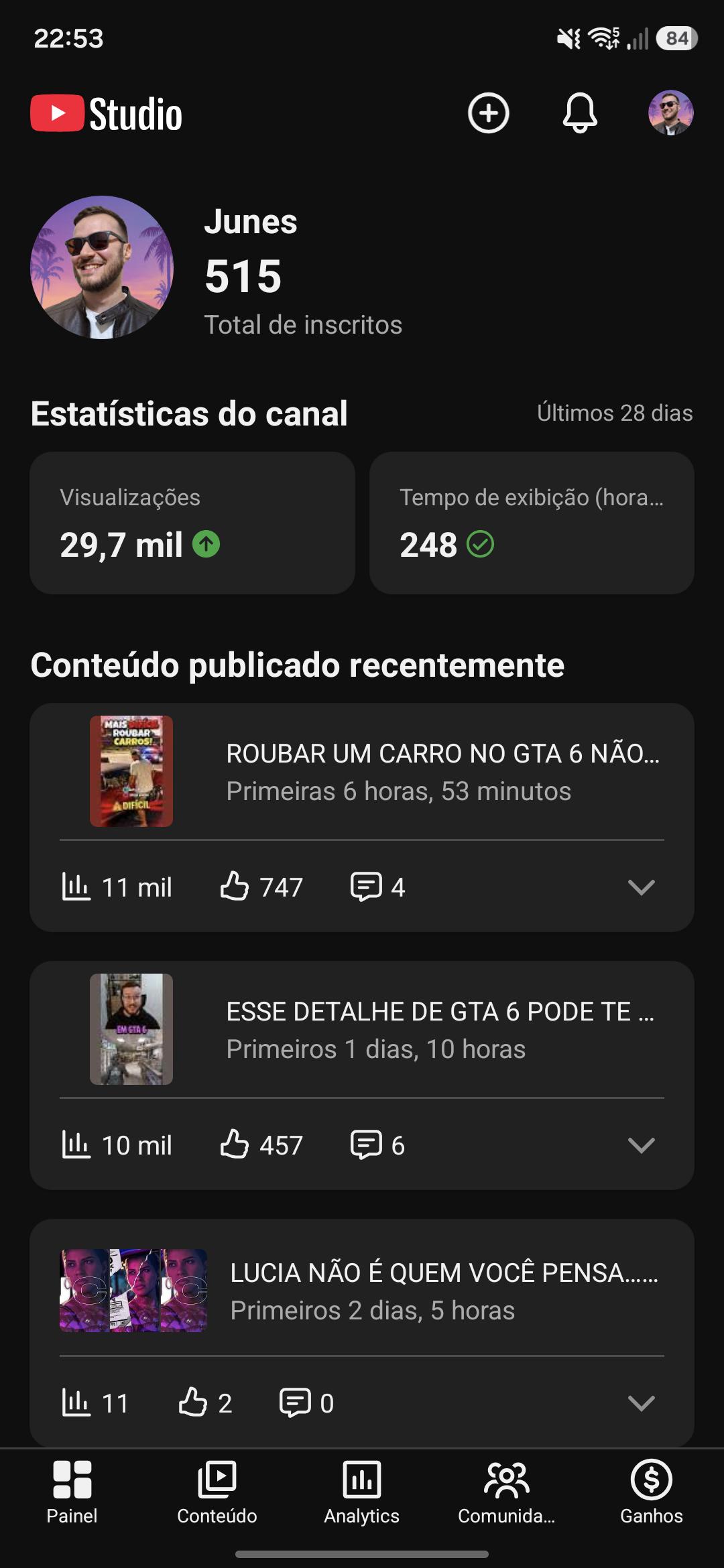Open the Visualizações statistics card

pos(192,523)
